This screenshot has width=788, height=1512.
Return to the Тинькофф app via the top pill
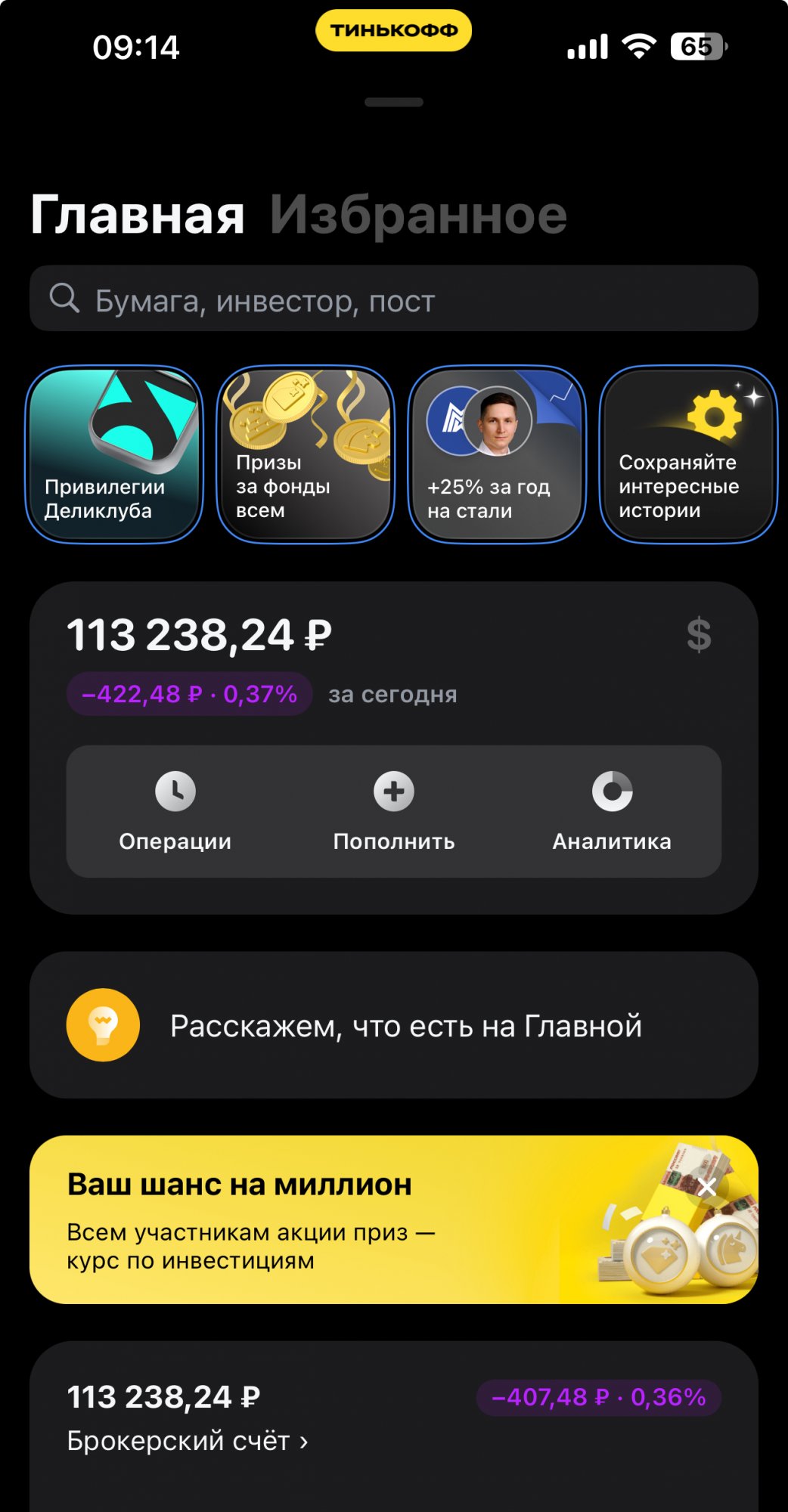393,30
